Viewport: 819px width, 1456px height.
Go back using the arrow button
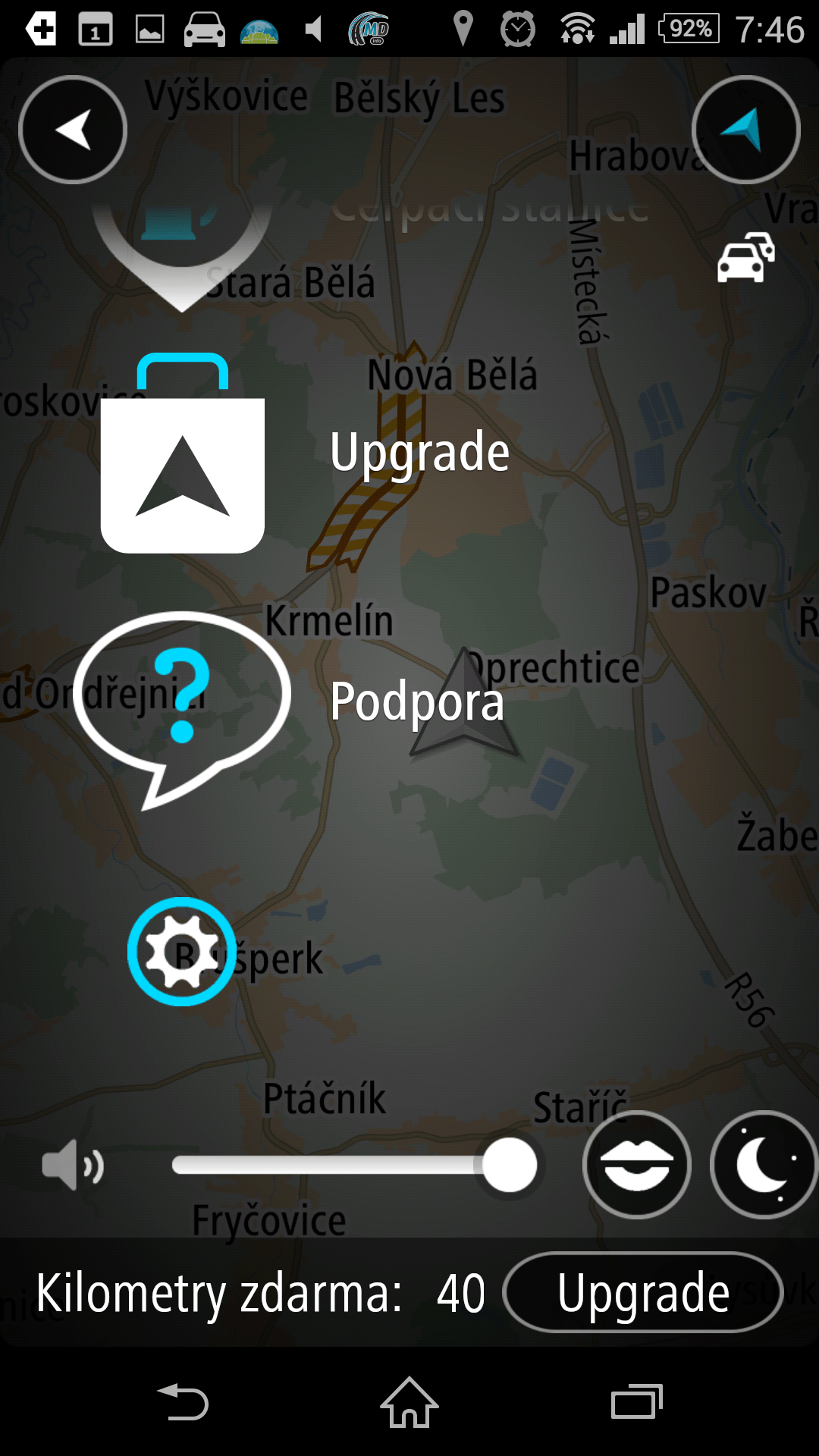(x=73, y=130)
